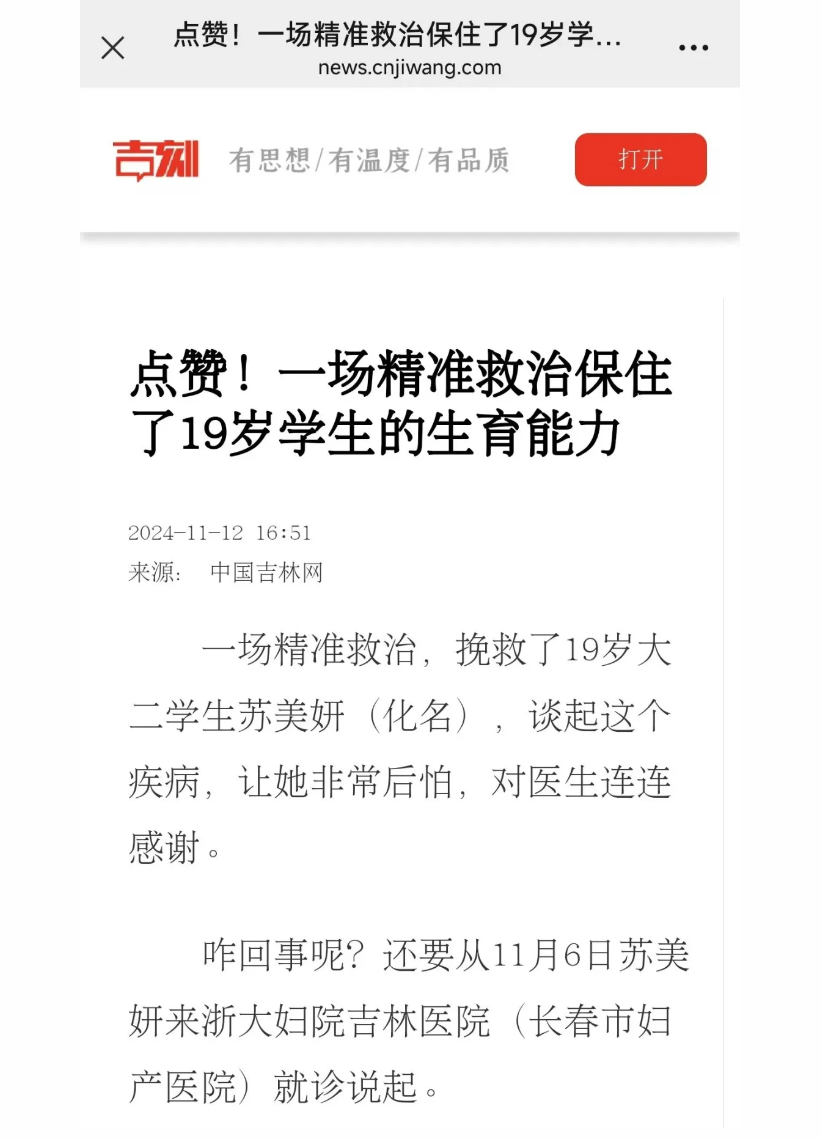
Task: Open the three-dot overflow menu
Action: pos(693,47)
